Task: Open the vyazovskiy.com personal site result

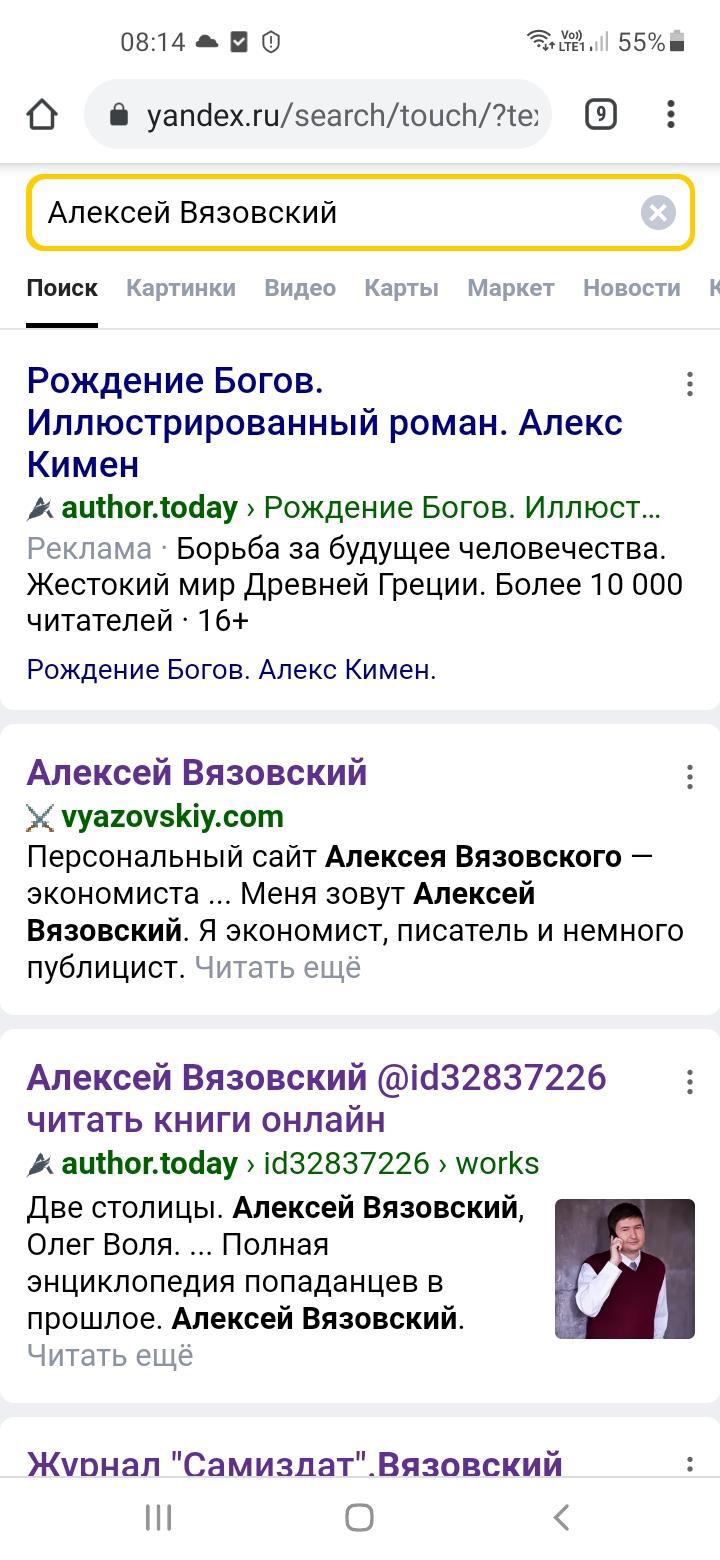Action: 197,773
